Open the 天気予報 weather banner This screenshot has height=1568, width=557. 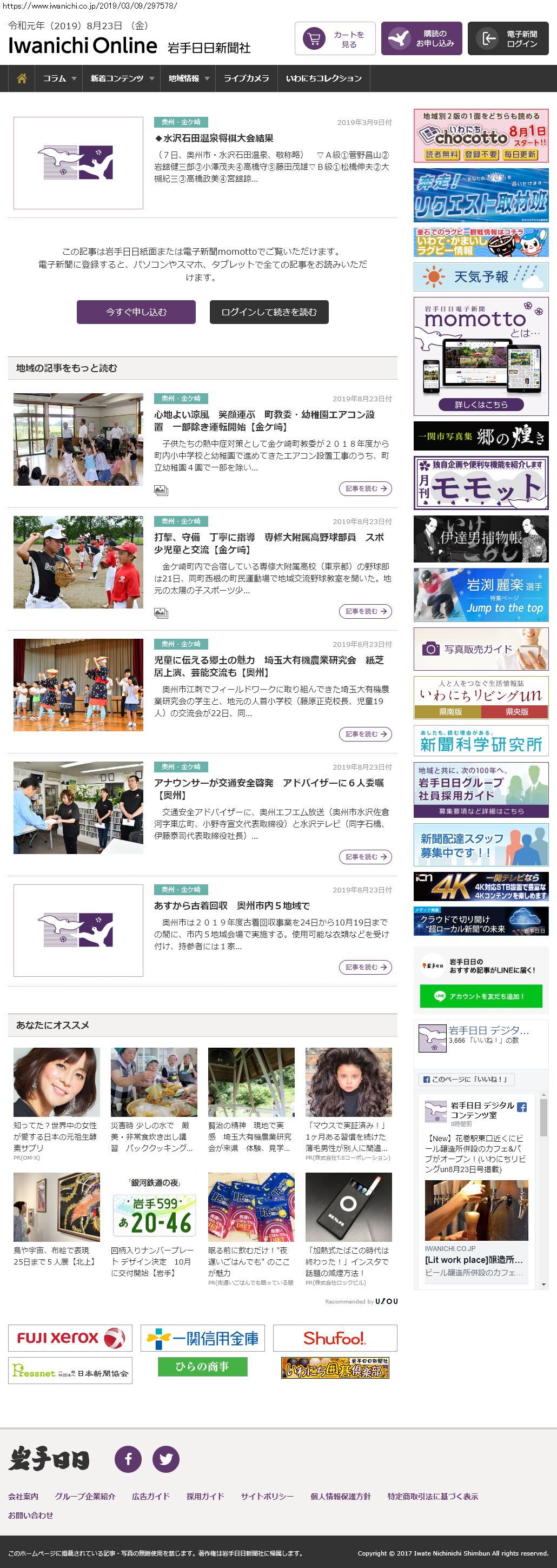pyautogui.click(x=480, y=277)
